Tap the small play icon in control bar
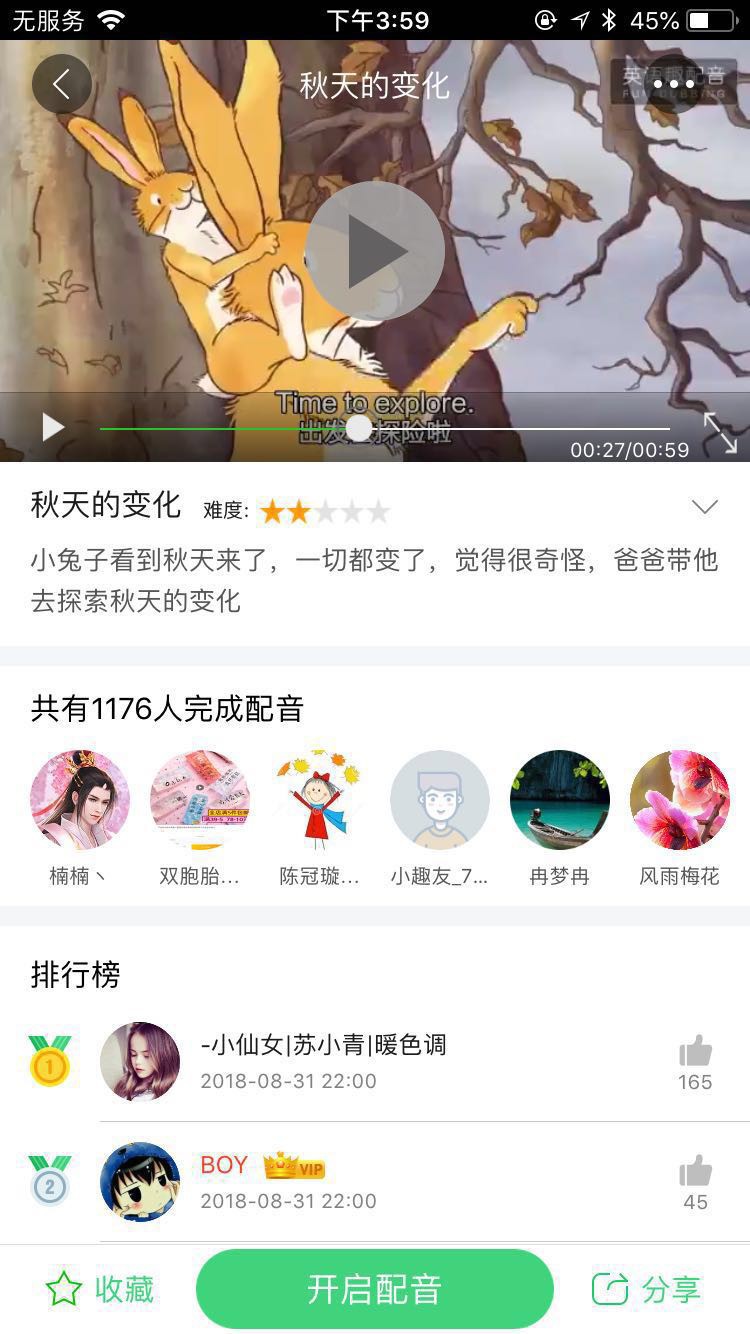This screenshot has width=750, height=1334. 53,428
